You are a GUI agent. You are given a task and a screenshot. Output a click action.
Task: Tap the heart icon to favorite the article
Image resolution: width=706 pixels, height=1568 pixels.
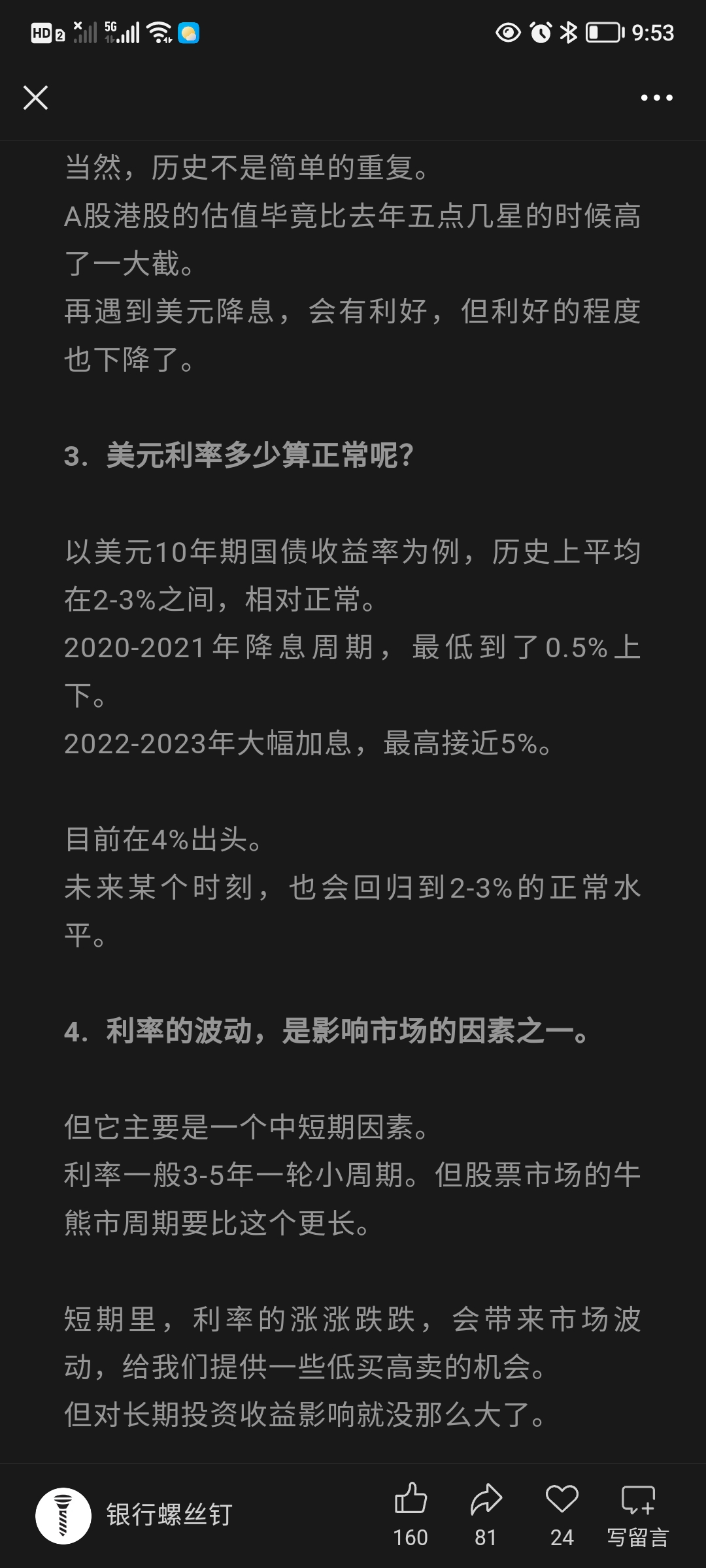pyautogui.click(x=562, y=1500)
